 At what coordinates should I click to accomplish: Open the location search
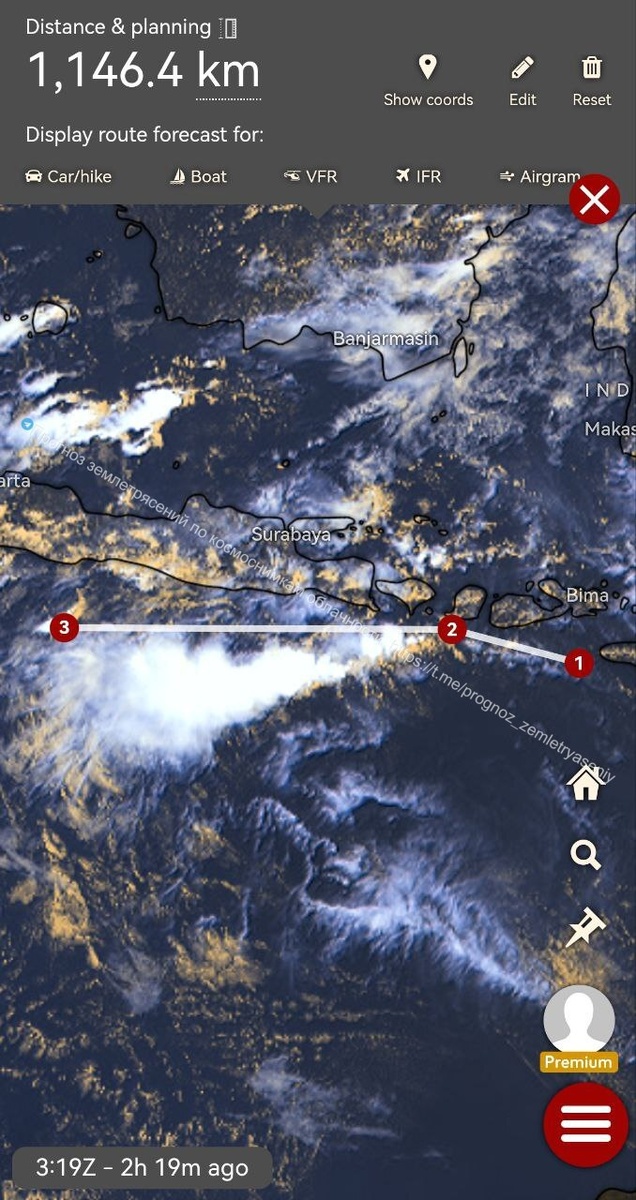(x=585, y=855)
